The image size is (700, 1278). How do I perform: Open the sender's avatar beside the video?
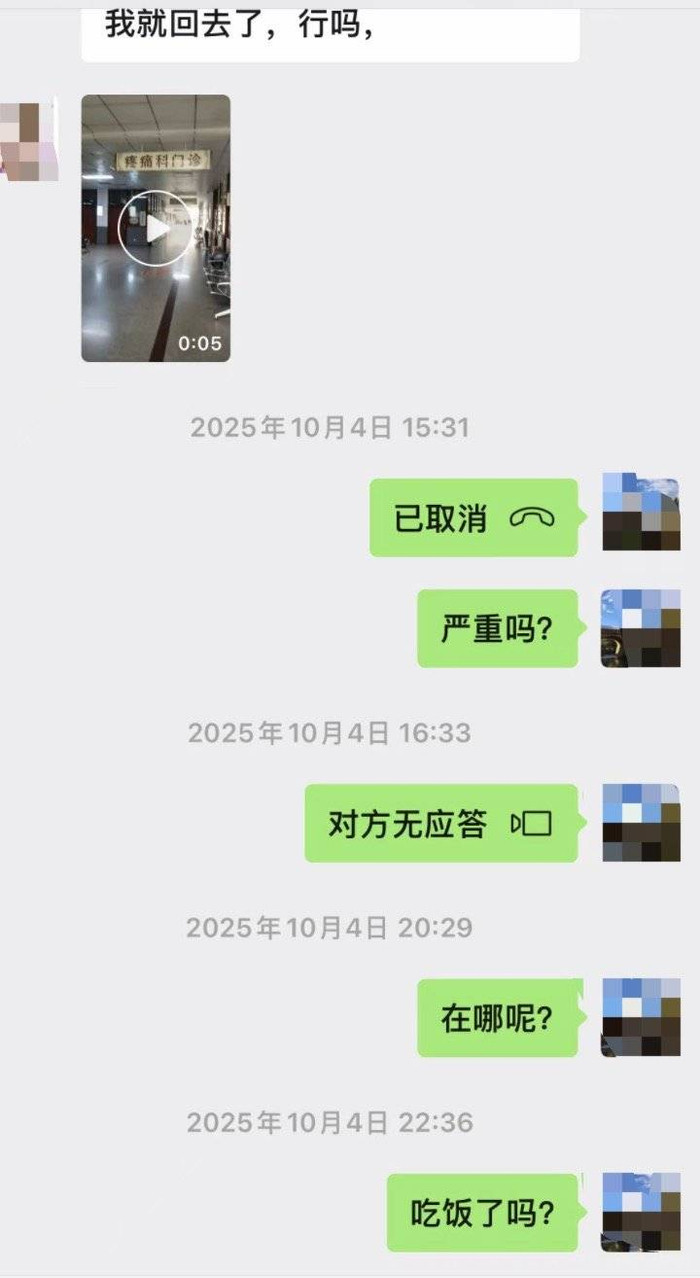click(28, 140)
